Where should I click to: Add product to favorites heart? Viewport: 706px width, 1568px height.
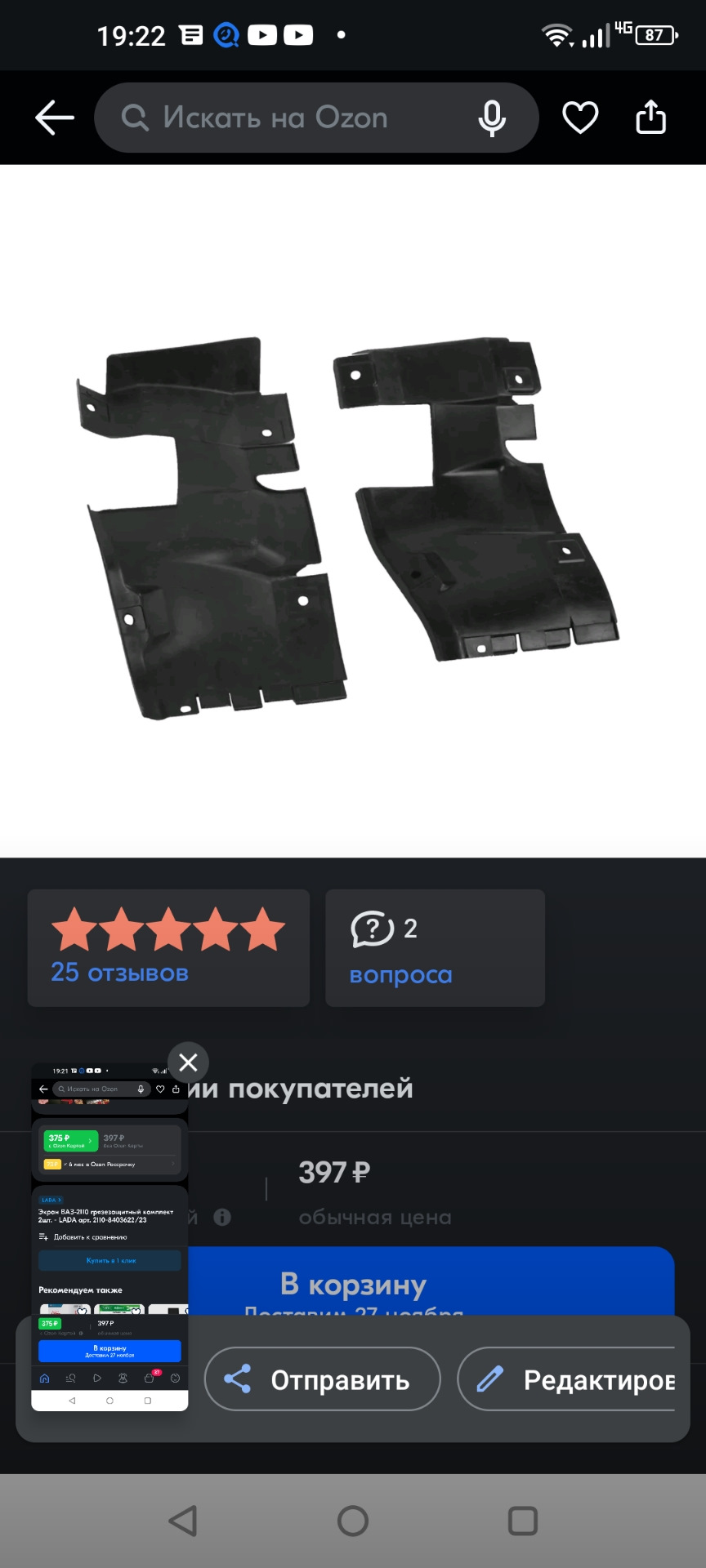[580, 118]
